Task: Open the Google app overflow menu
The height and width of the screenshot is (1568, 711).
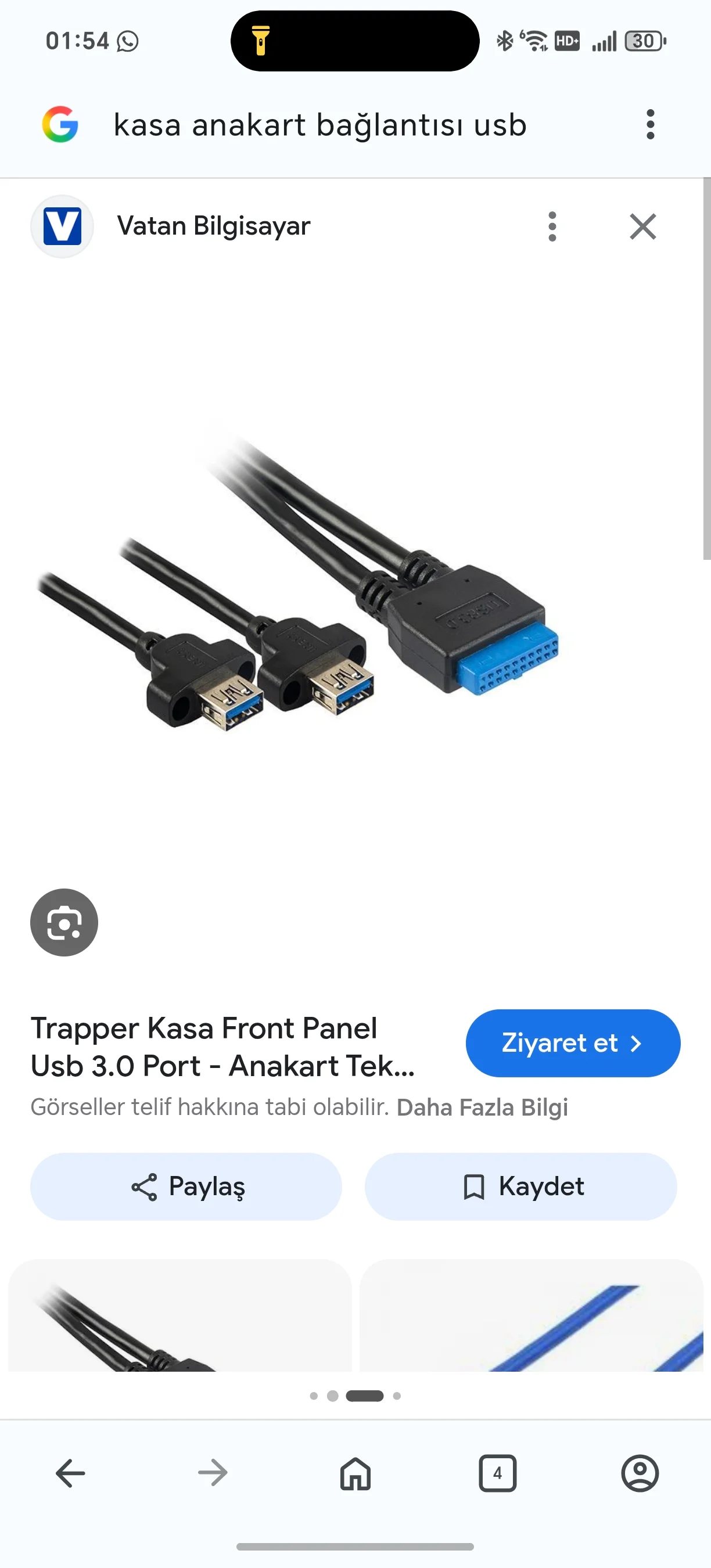Action: point(650,125)
